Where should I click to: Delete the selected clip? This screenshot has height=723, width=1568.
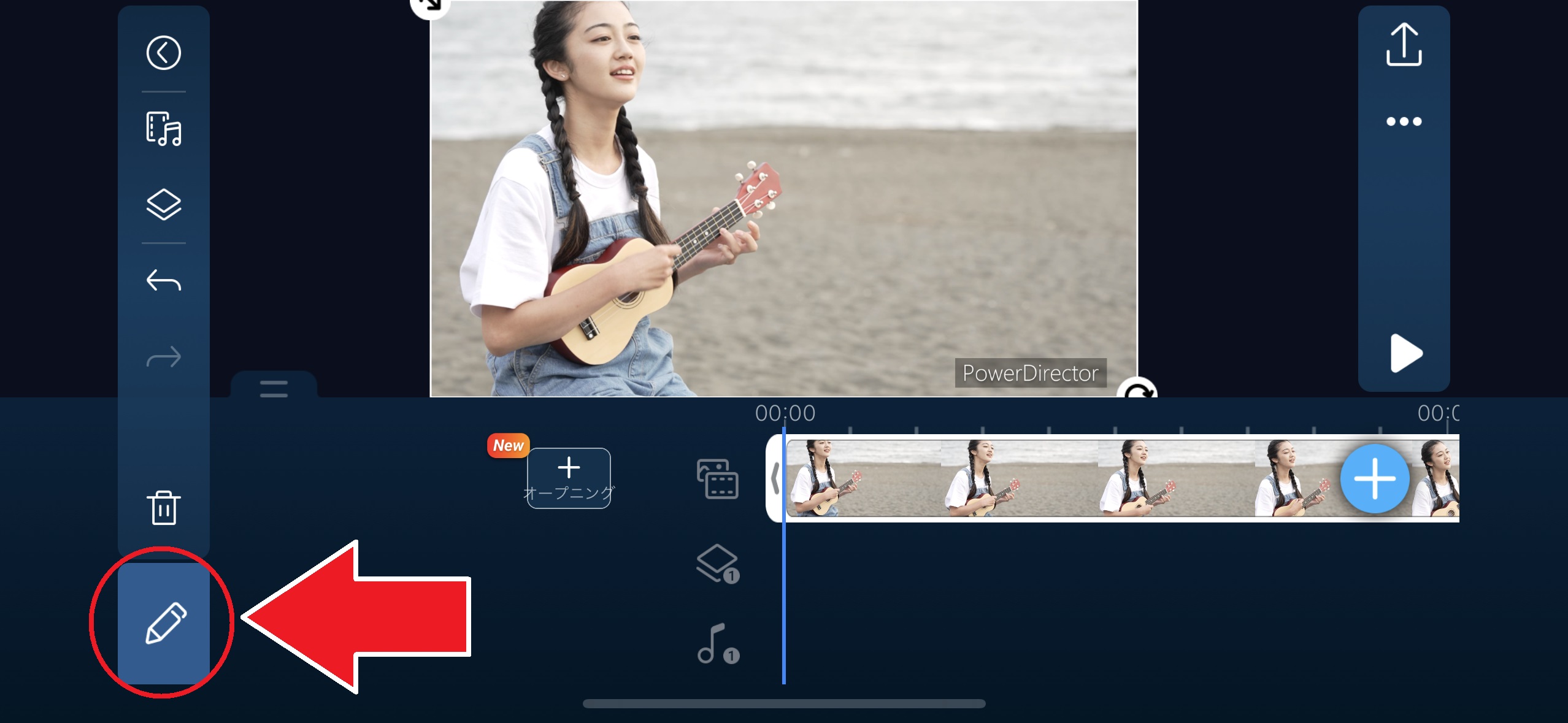tap(163, 508)
